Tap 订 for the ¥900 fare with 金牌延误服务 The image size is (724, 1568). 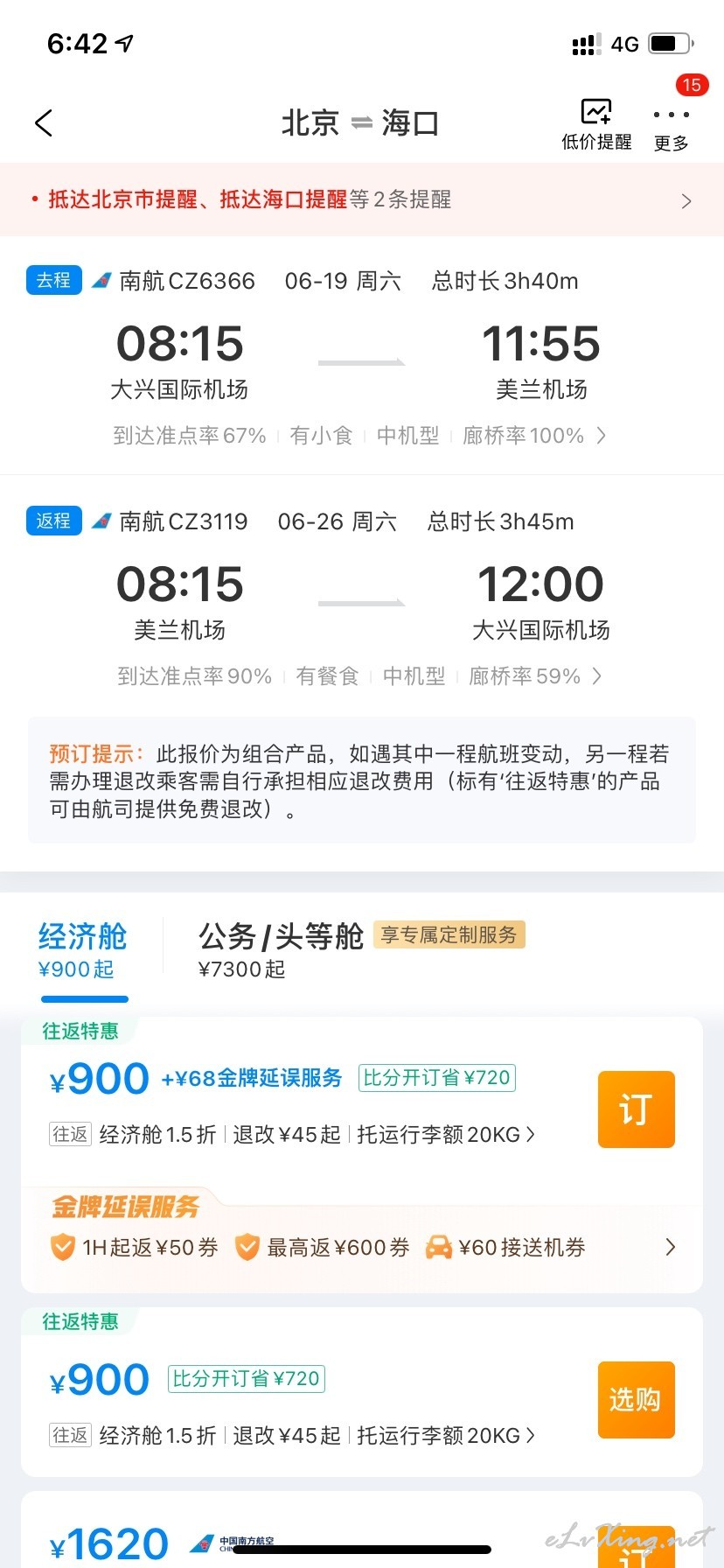[x=636, y=1109]
